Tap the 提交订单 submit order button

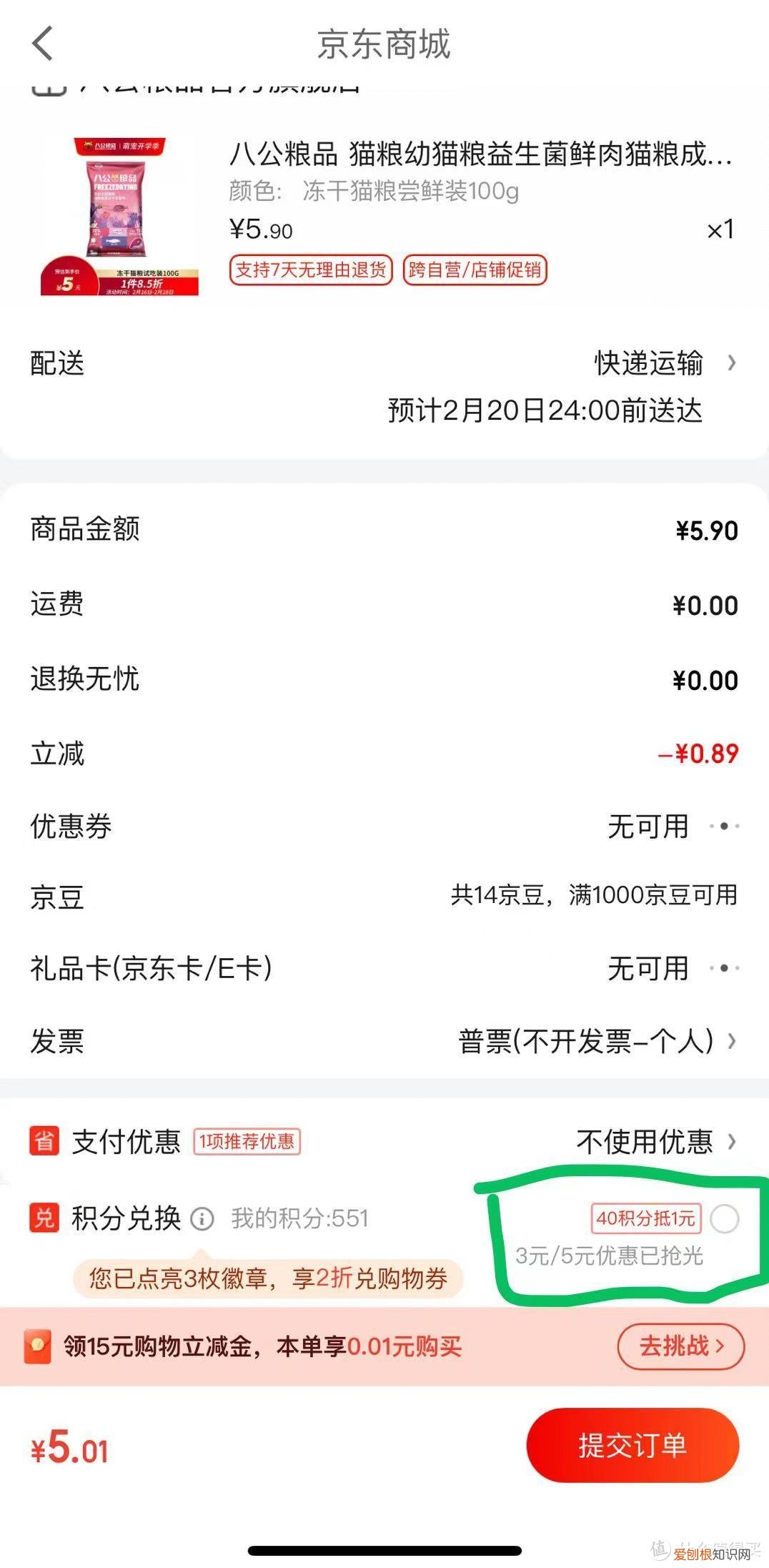click(x=632, y=1445)
